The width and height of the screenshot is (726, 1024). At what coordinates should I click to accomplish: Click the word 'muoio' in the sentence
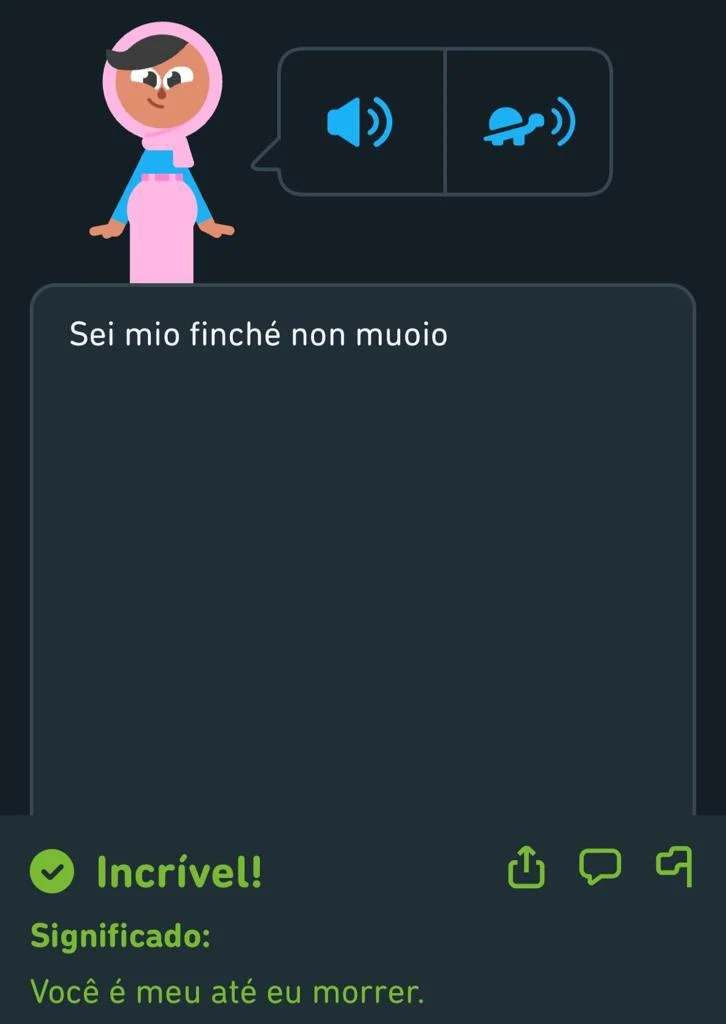click(405, 333)
